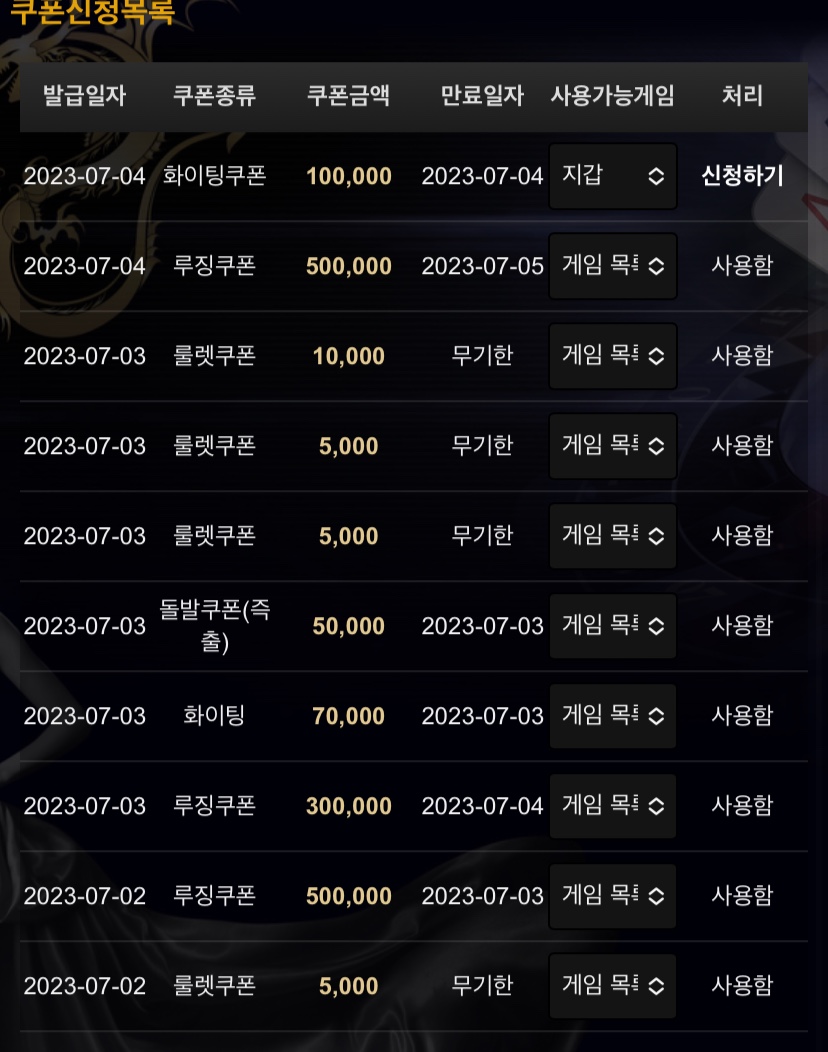Image resolution: width=828 pixels, height=1052 pixels.
Task: Expand game list for 500,000 coupon expiring 2023-07-05
Action: (613, 266)
